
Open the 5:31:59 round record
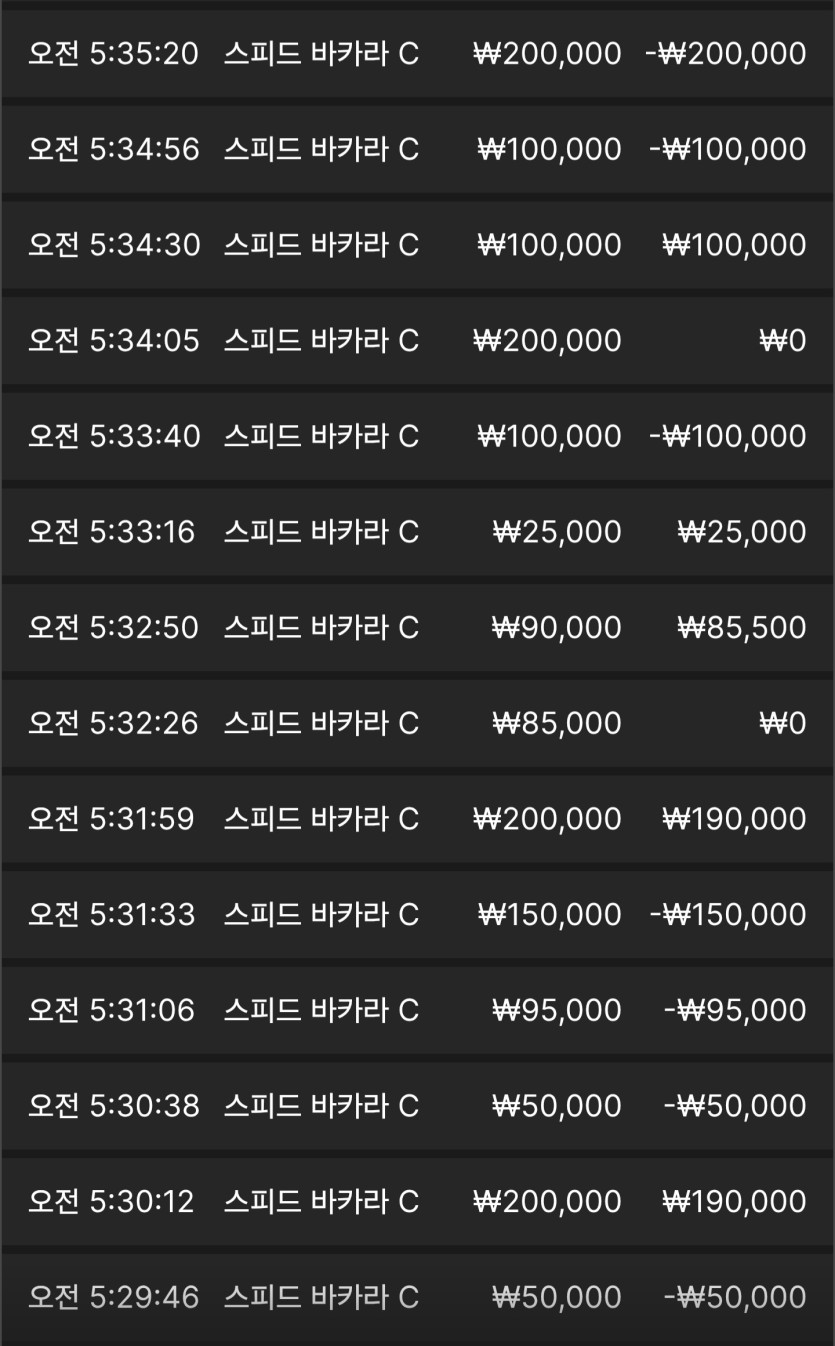pos(417,819)
